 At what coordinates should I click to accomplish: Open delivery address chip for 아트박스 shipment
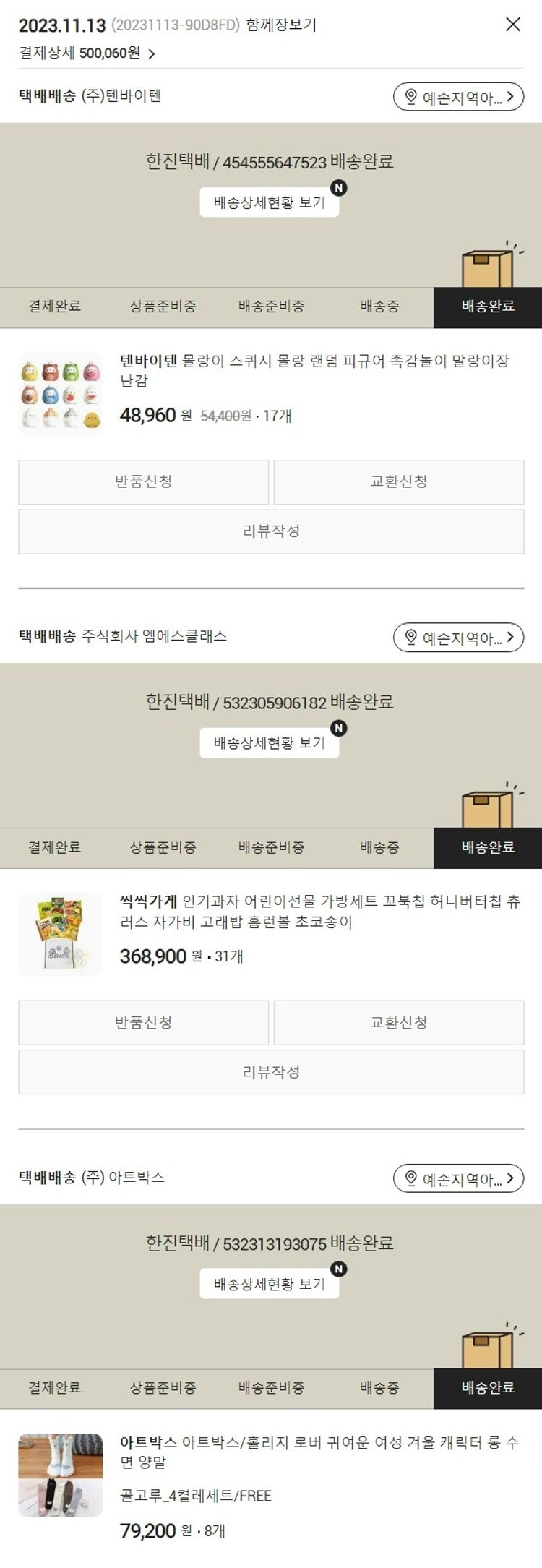pyautogui.click(x=457, y=1178)
